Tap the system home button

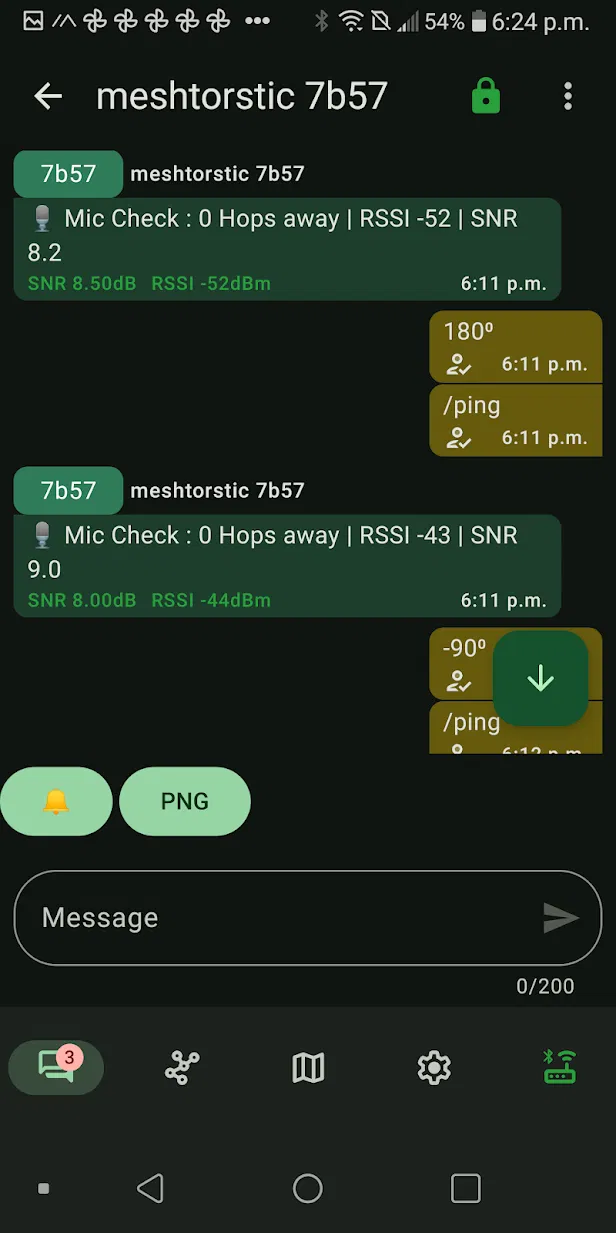point(308,1188)
